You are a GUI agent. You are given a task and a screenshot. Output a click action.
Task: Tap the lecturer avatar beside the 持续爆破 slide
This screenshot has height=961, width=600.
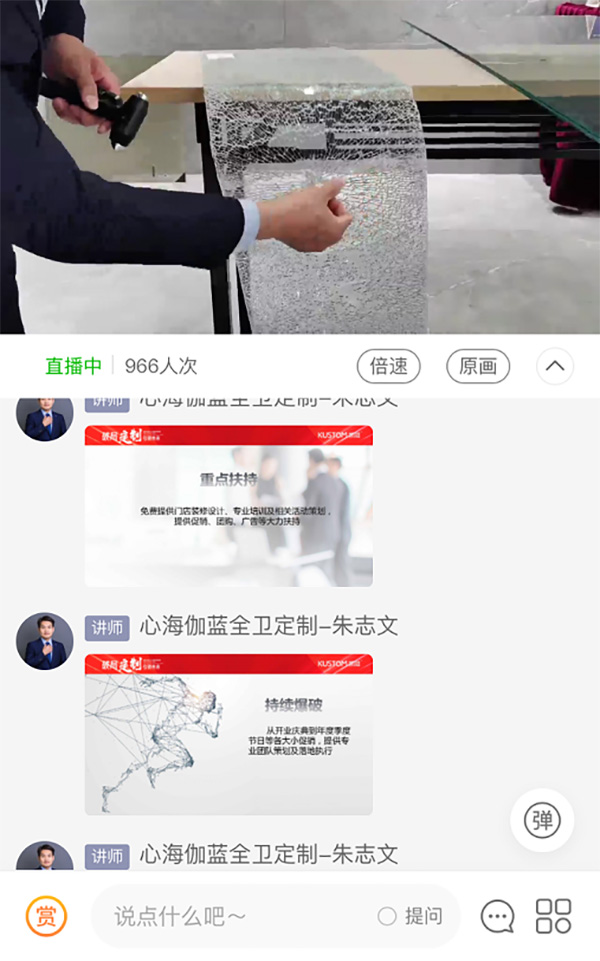45,641
